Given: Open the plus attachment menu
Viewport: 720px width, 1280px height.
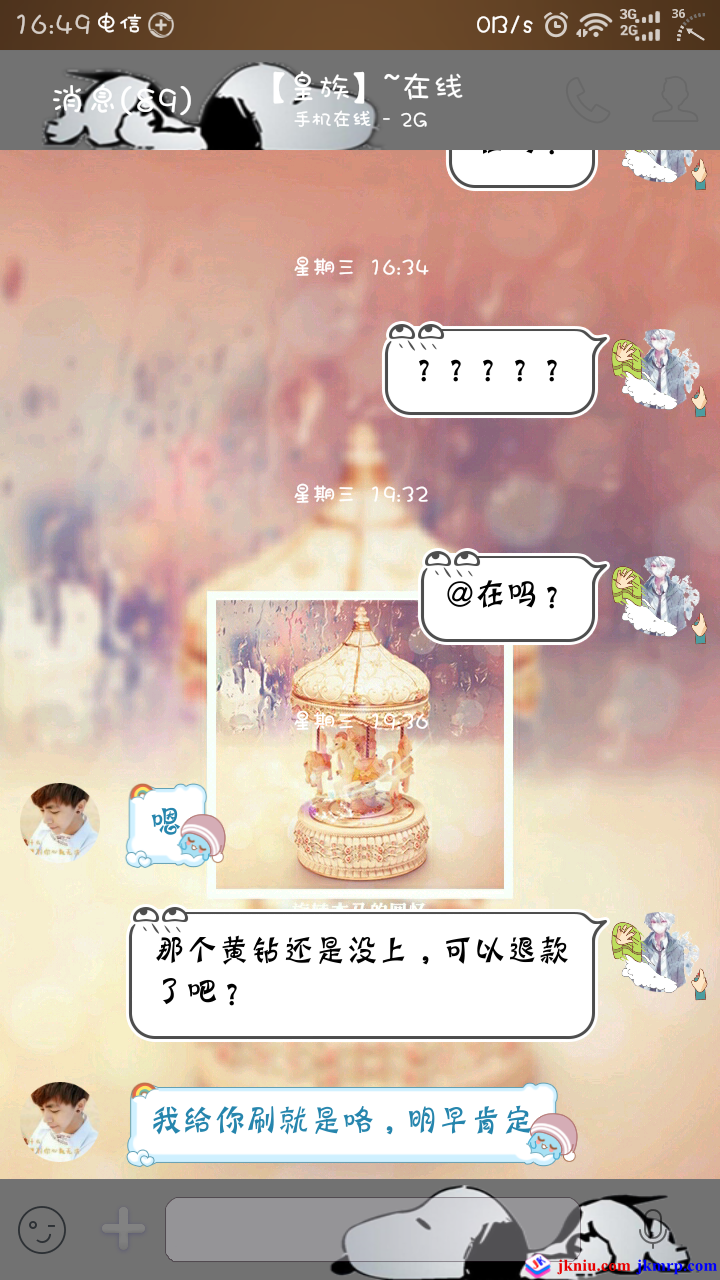Looking at the screenshot, I should [123, 1229].
